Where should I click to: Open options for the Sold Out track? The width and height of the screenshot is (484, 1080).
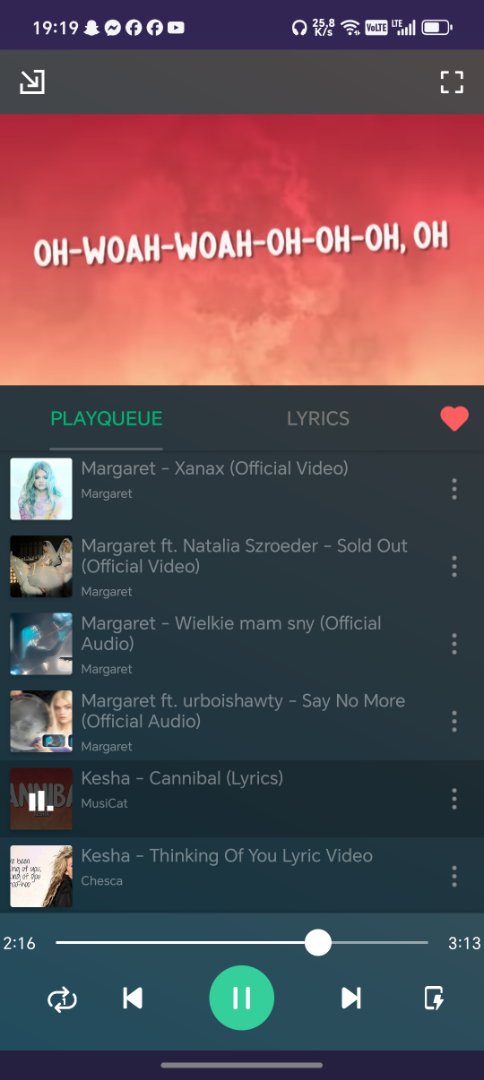point(454,566)
